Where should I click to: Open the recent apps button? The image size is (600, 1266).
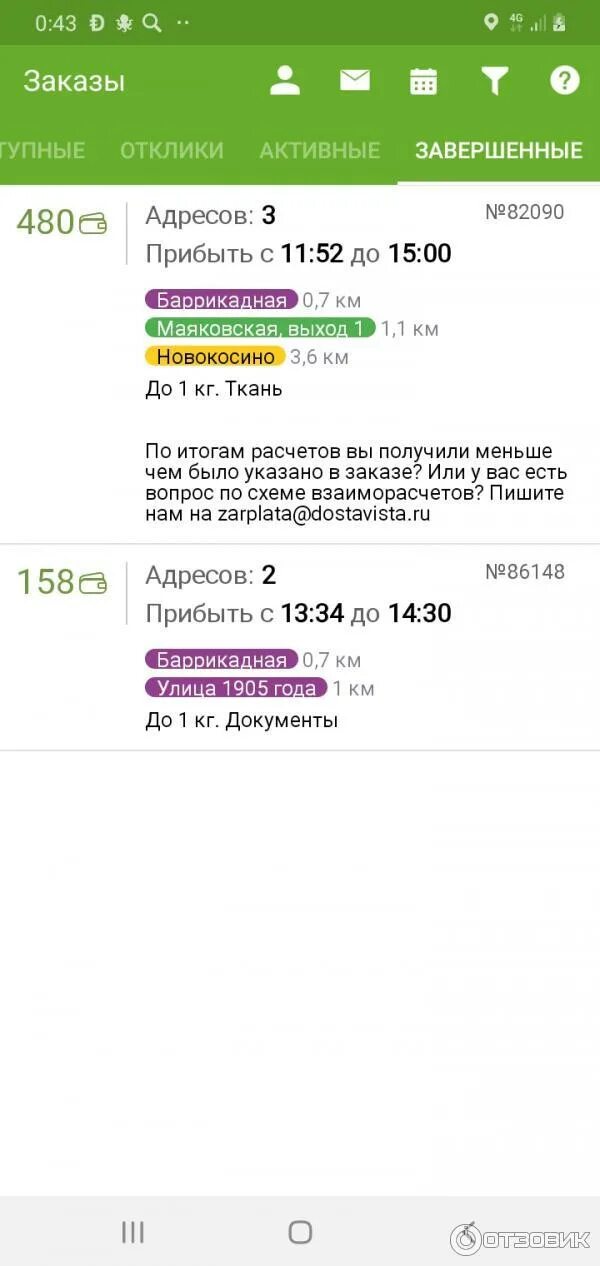133,1232
